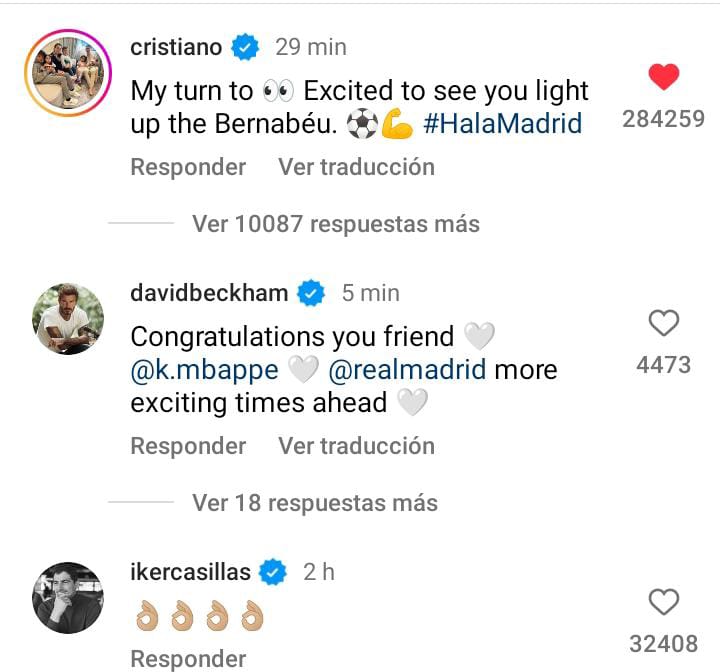The width and height of the screenshot is (720, 672).
Task: Open the @realmadrid mention
Action: pyautogui.click(x=407, y=370)
